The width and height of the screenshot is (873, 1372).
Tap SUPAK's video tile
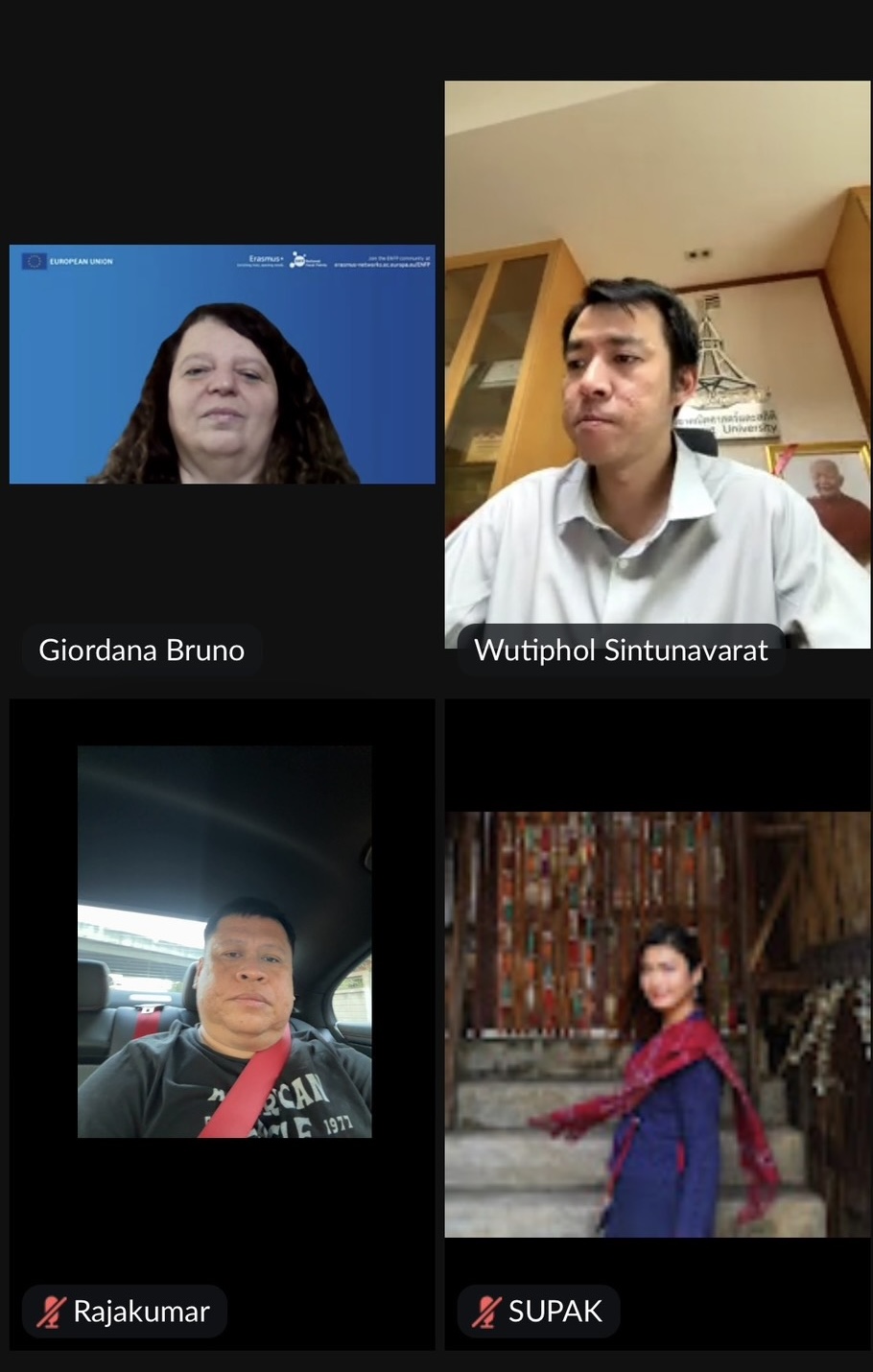tap(657, 1024)
